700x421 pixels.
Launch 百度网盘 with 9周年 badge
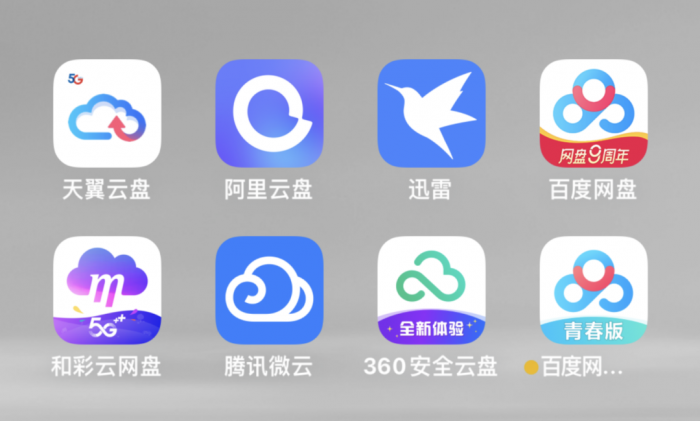click(593, 113)
